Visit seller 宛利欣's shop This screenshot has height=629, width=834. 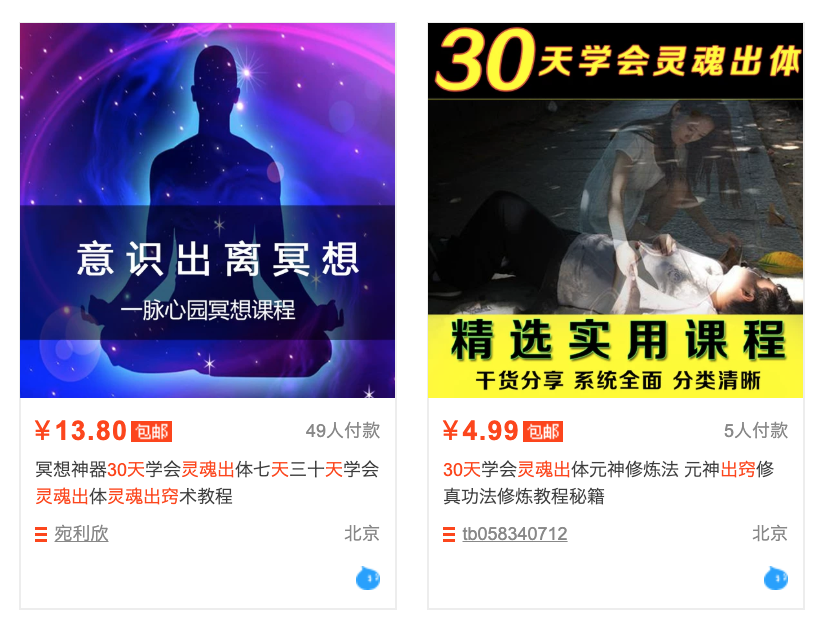(x=81, y=534)
